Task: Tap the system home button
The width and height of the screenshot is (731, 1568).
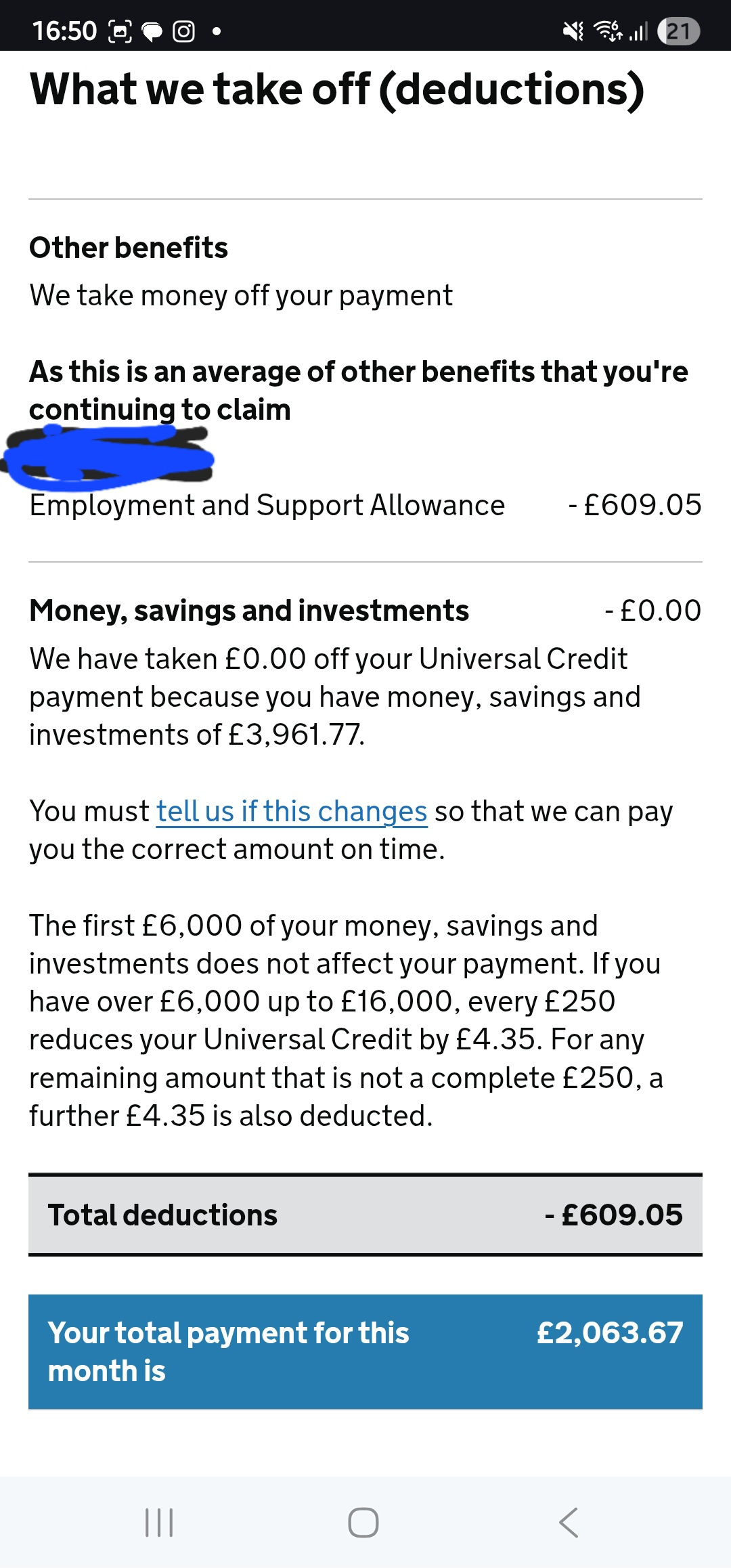Action: 363,1523
